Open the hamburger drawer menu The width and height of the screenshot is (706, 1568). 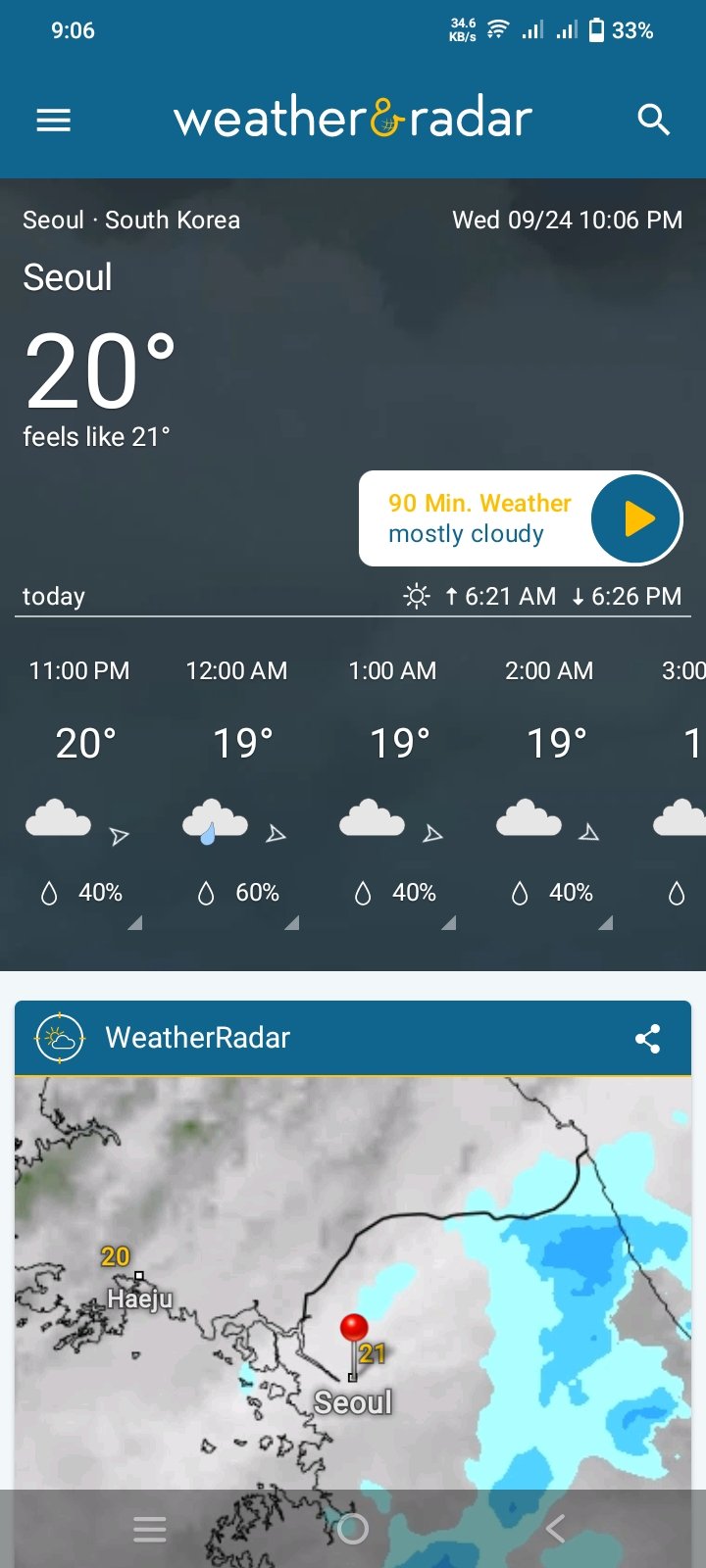coord(53,121)
